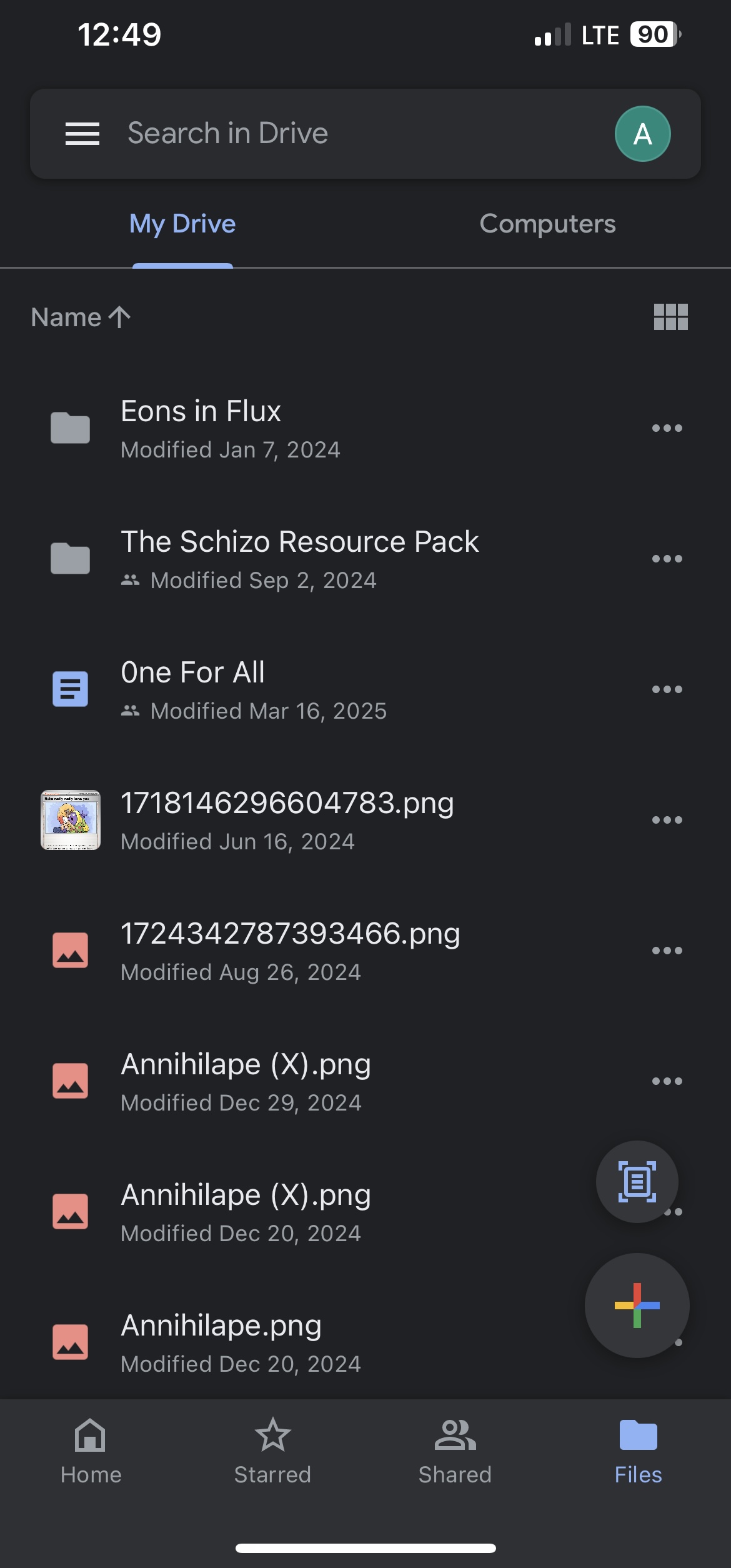Open The Schizo Resource Pack folder

click(x=300, y=558)
